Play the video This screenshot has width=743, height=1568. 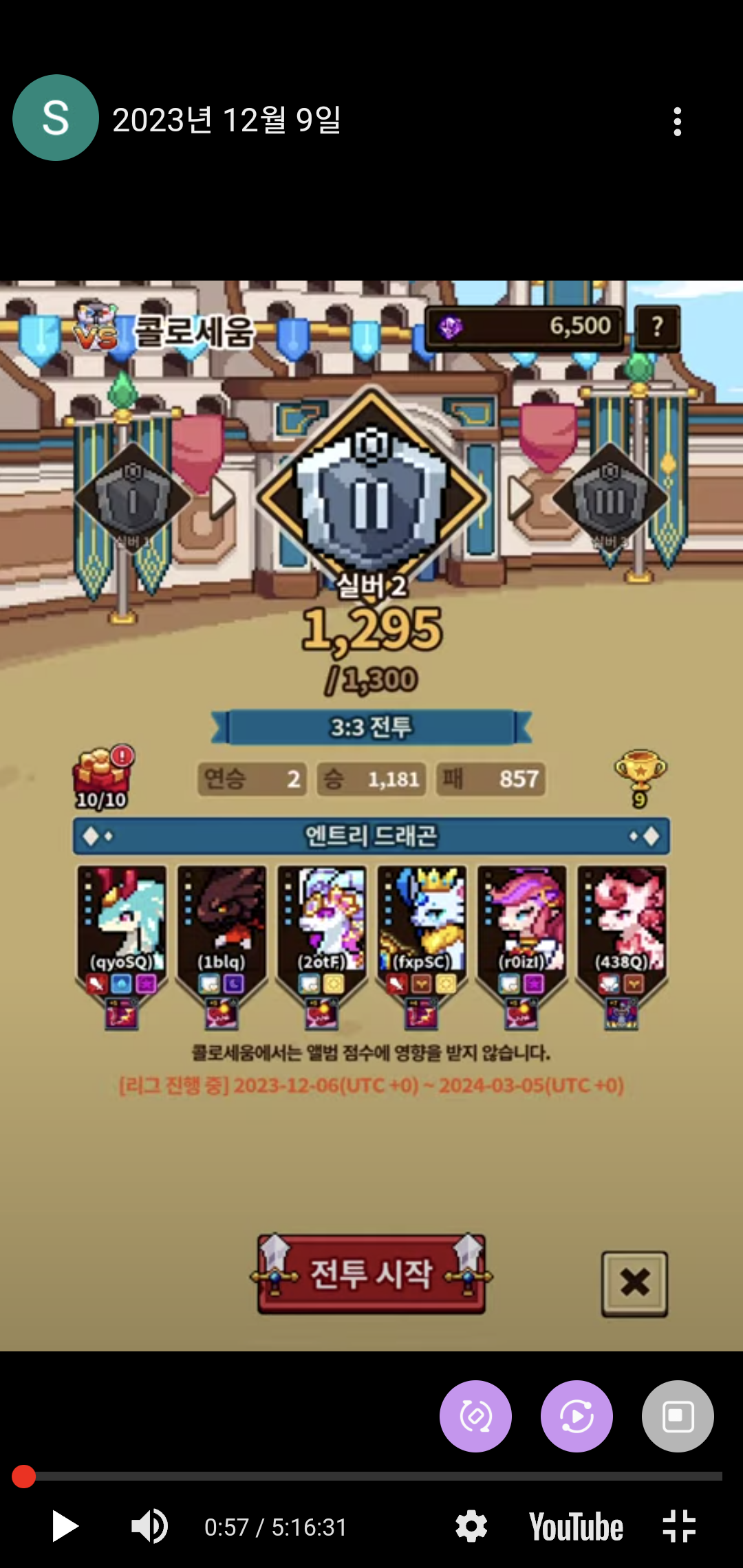(x=65, y=1527)
